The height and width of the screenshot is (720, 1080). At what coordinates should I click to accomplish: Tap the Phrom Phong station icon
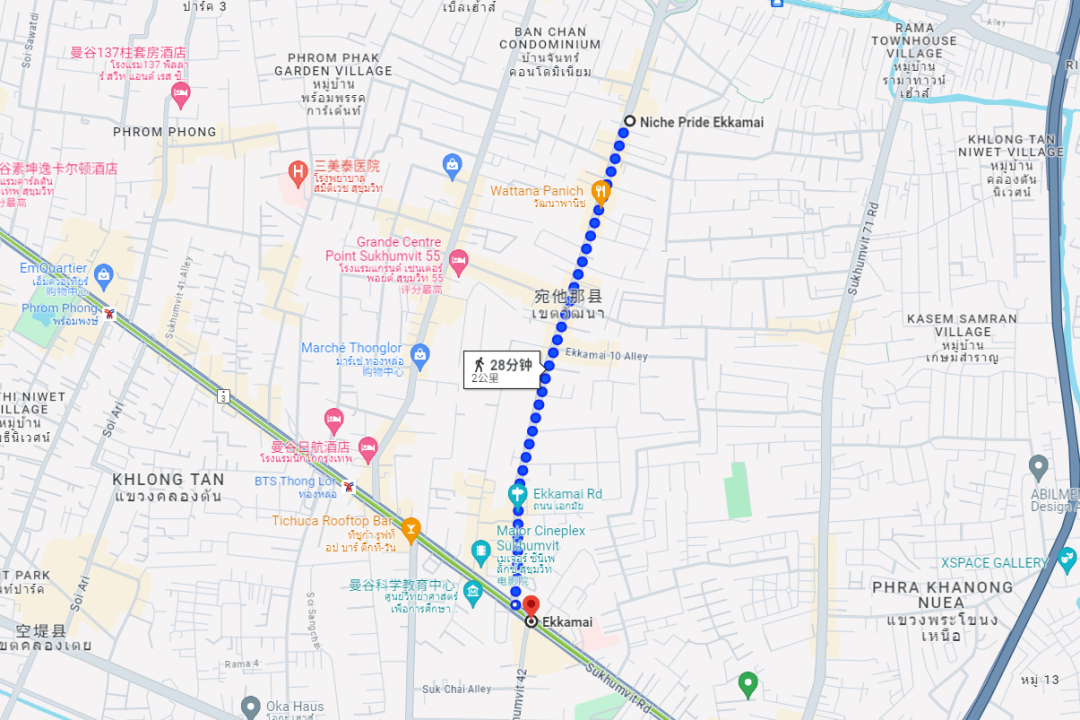pos(110,314)
